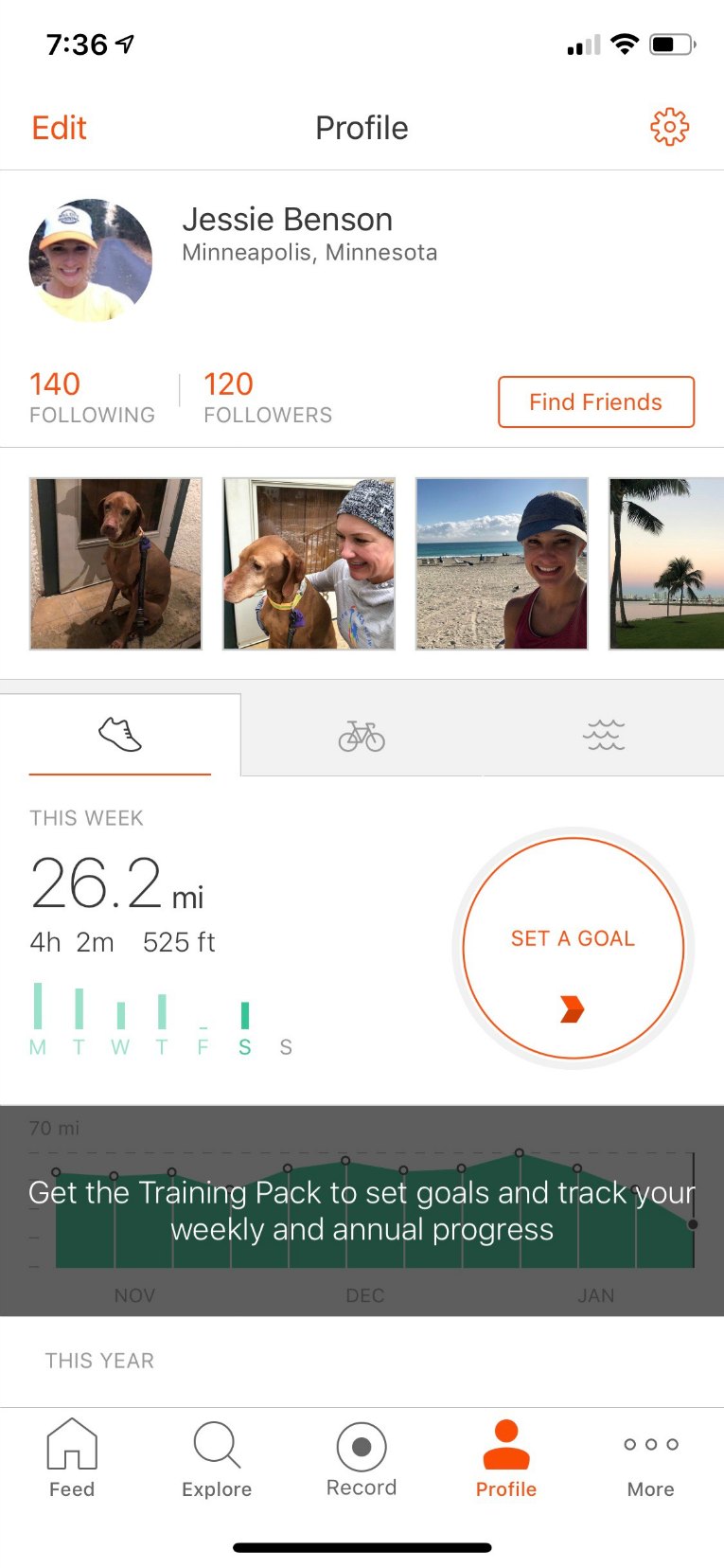Open the profile avatar photo
Screen dimensions: 724x1568
pos(91,259)
